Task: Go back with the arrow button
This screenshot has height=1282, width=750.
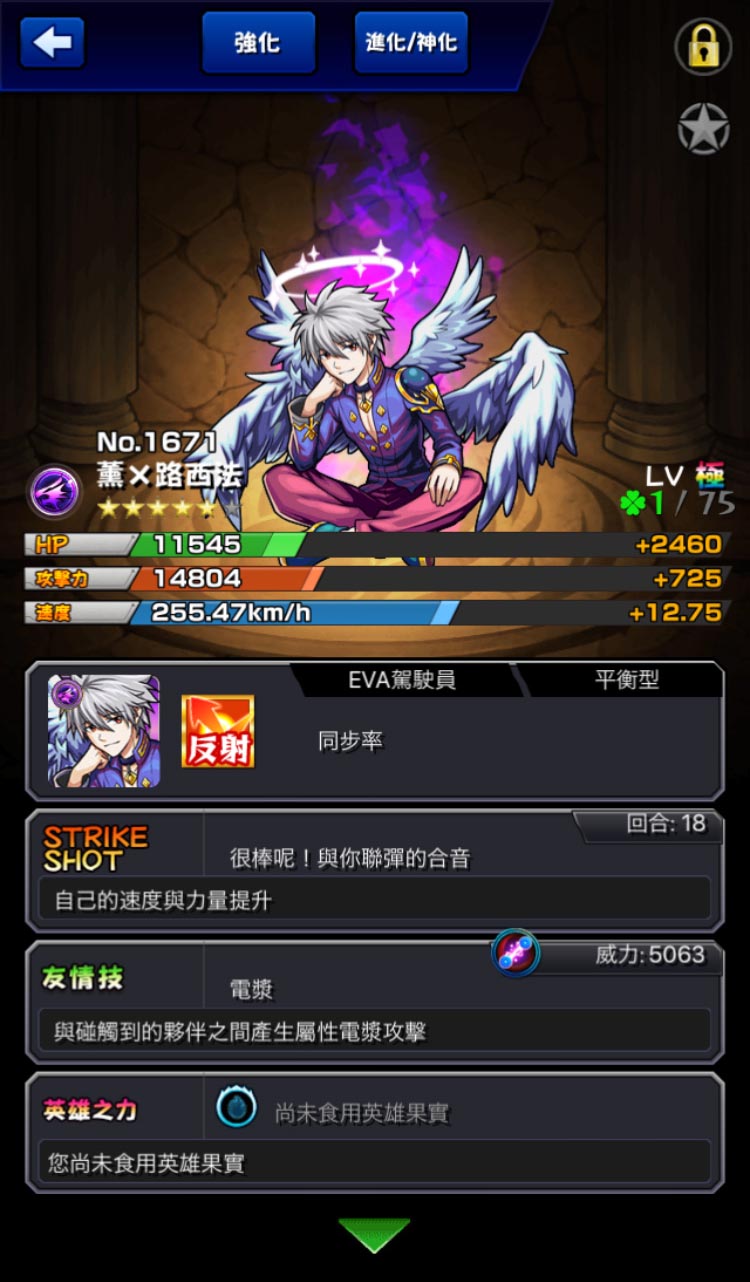Action: pos(52,42)
